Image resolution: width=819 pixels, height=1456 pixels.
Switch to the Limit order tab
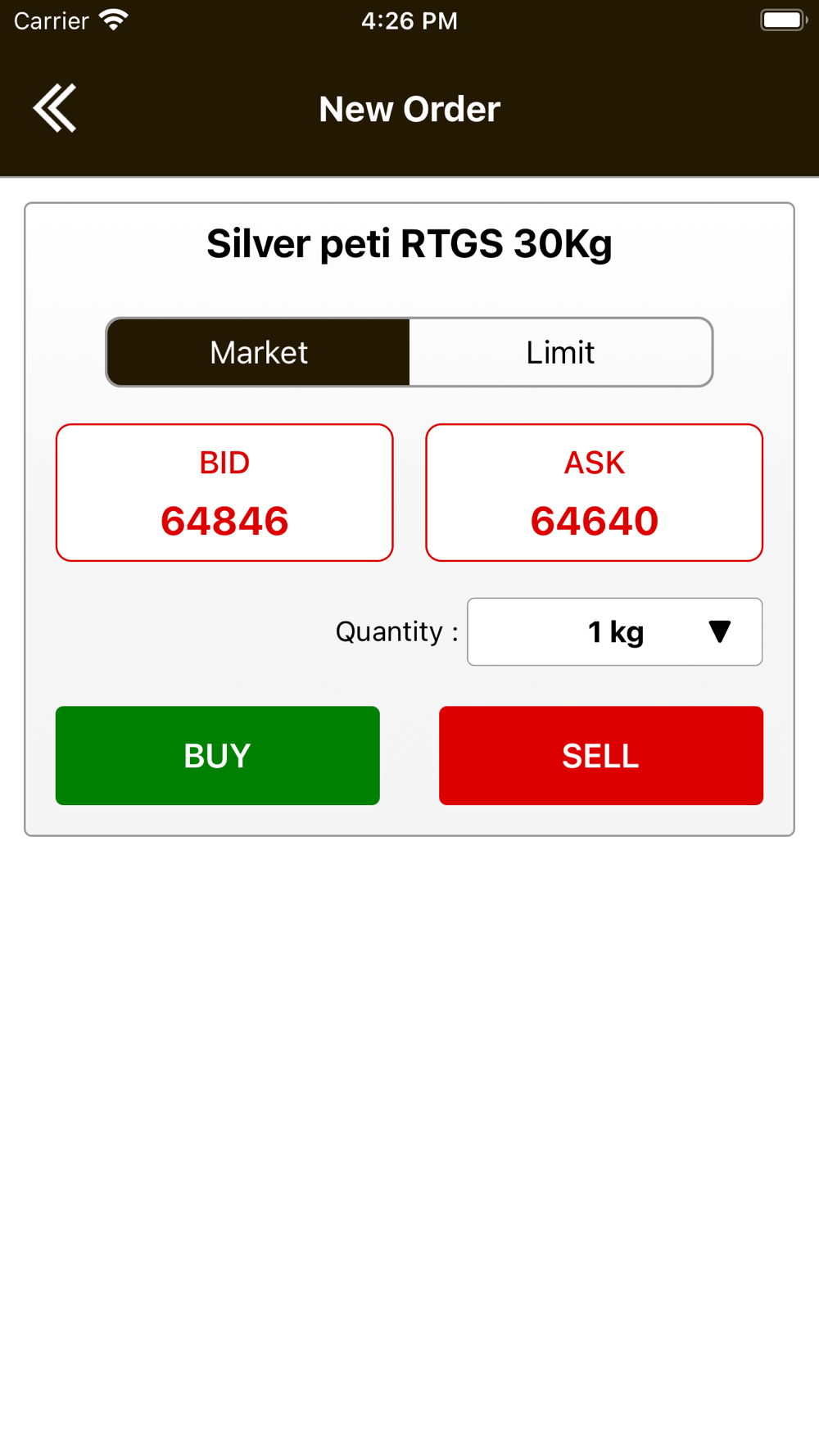click(x=560, y=352)
